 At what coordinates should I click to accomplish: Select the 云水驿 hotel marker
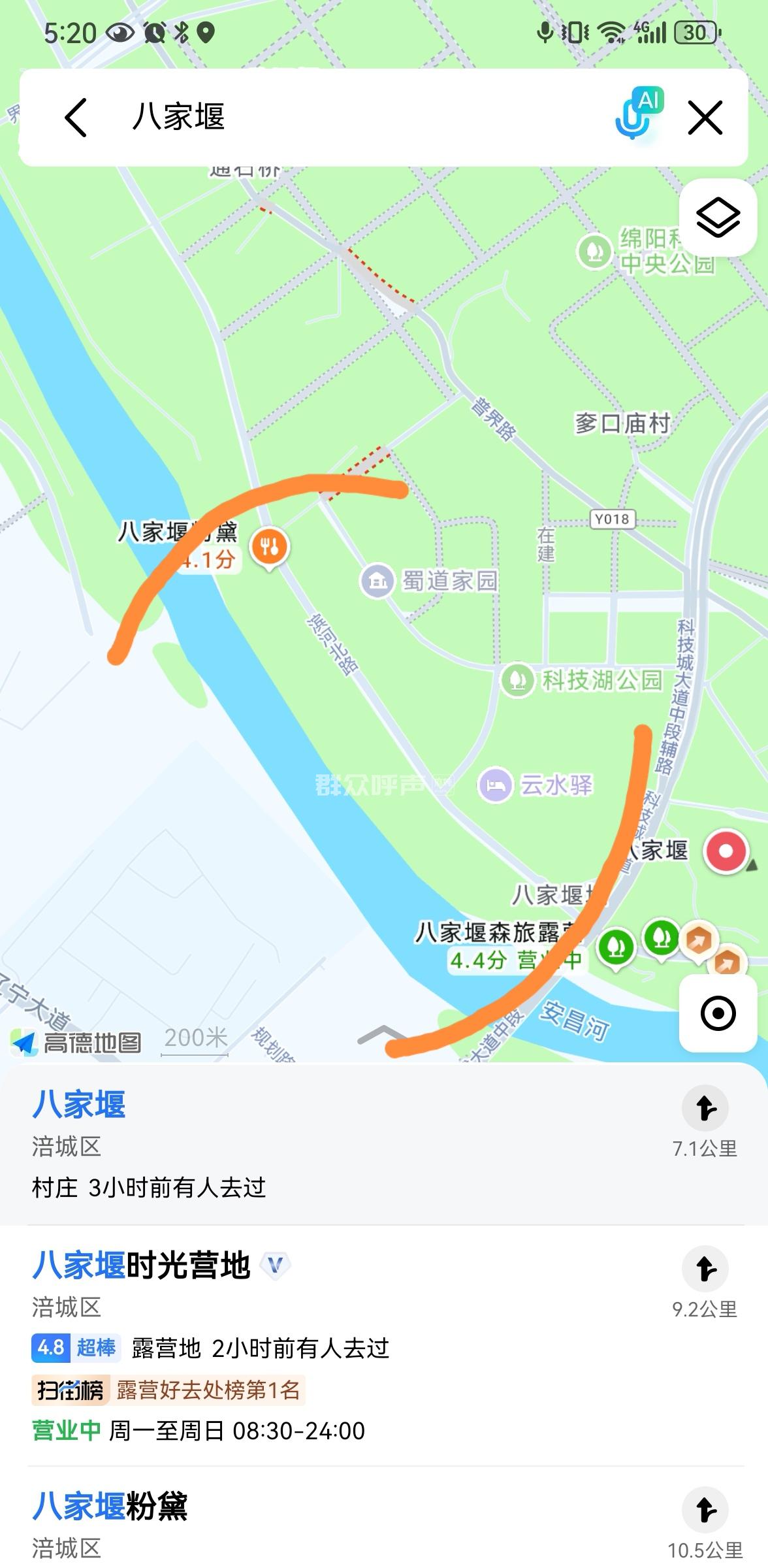(496, 785)
